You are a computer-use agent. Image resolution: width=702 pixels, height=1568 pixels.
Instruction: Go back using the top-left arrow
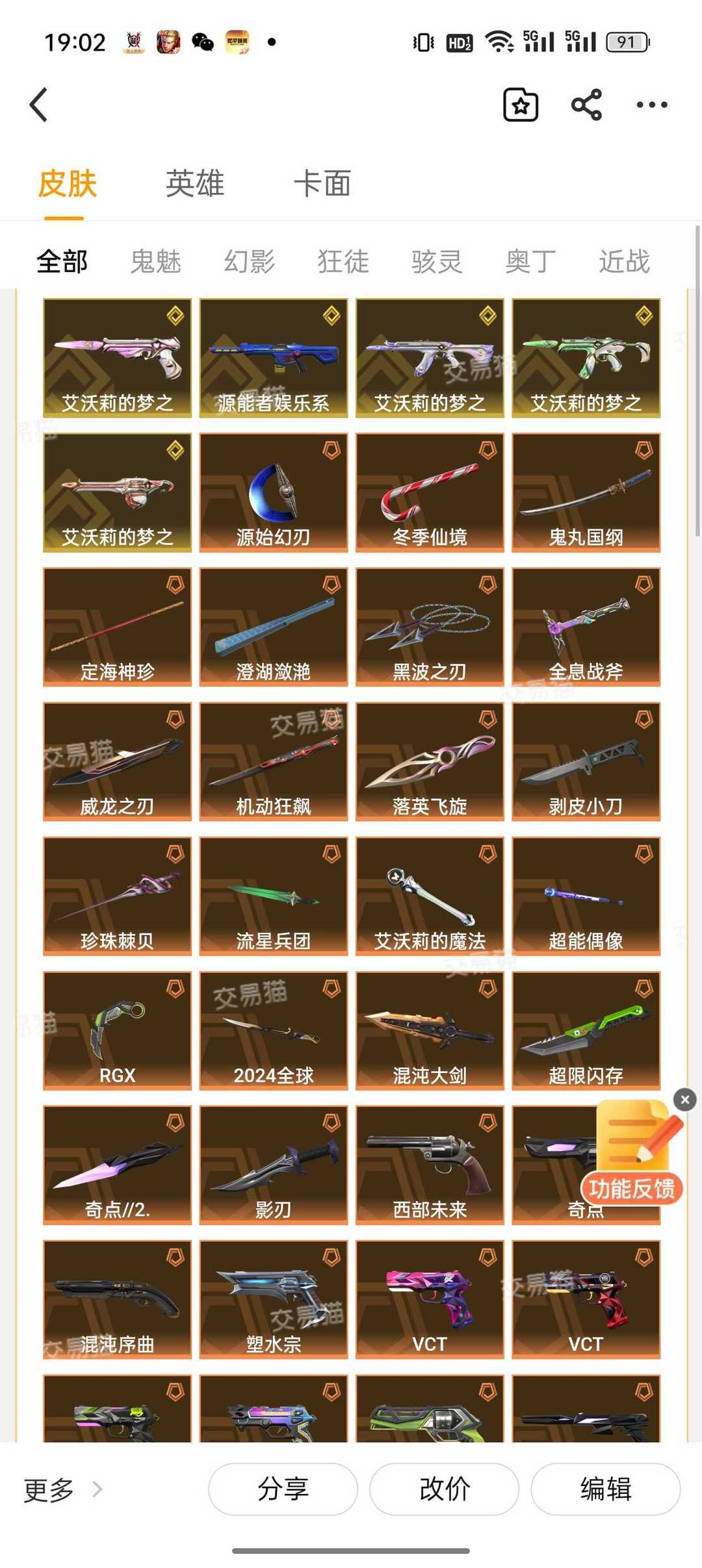39,105
